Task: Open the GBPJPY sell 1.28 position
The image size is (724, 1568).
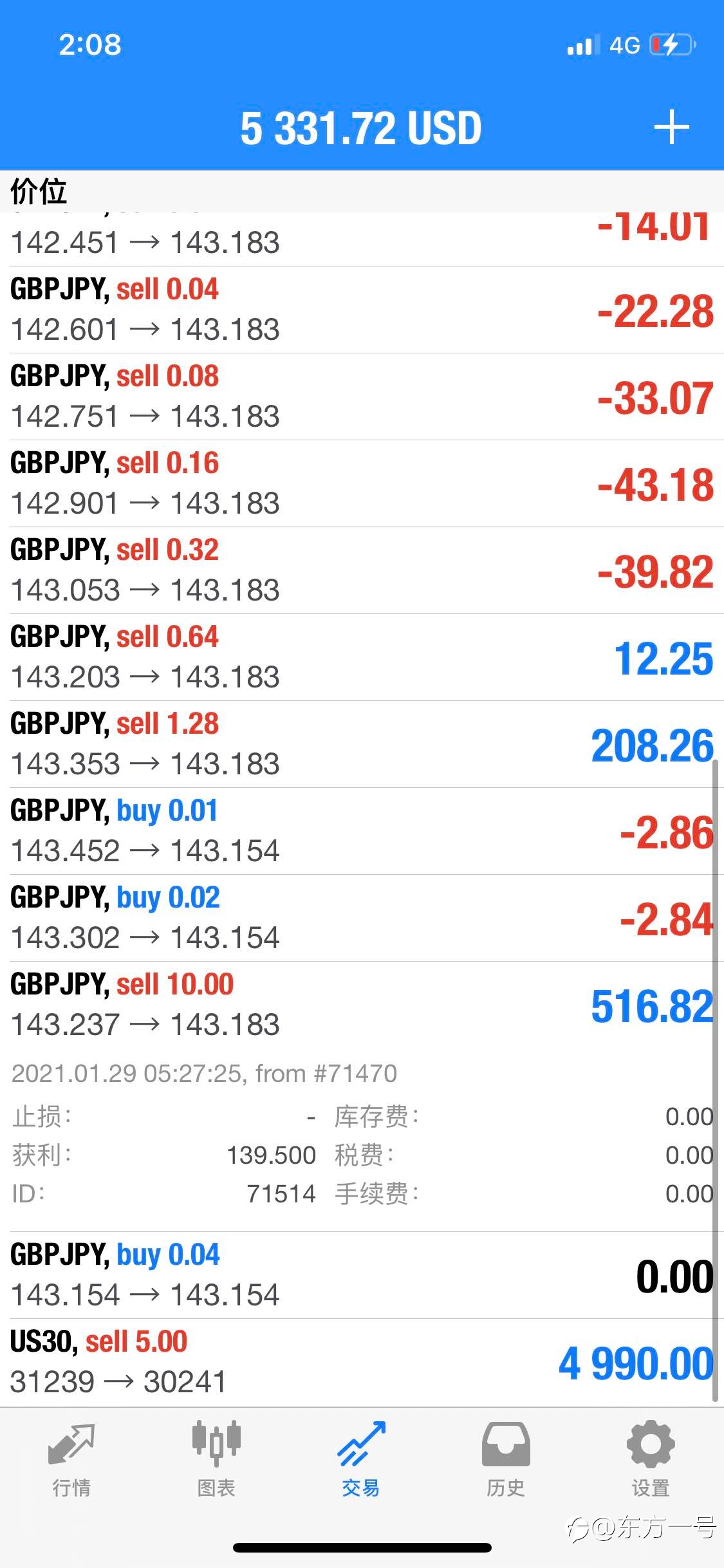Action: 362,745
